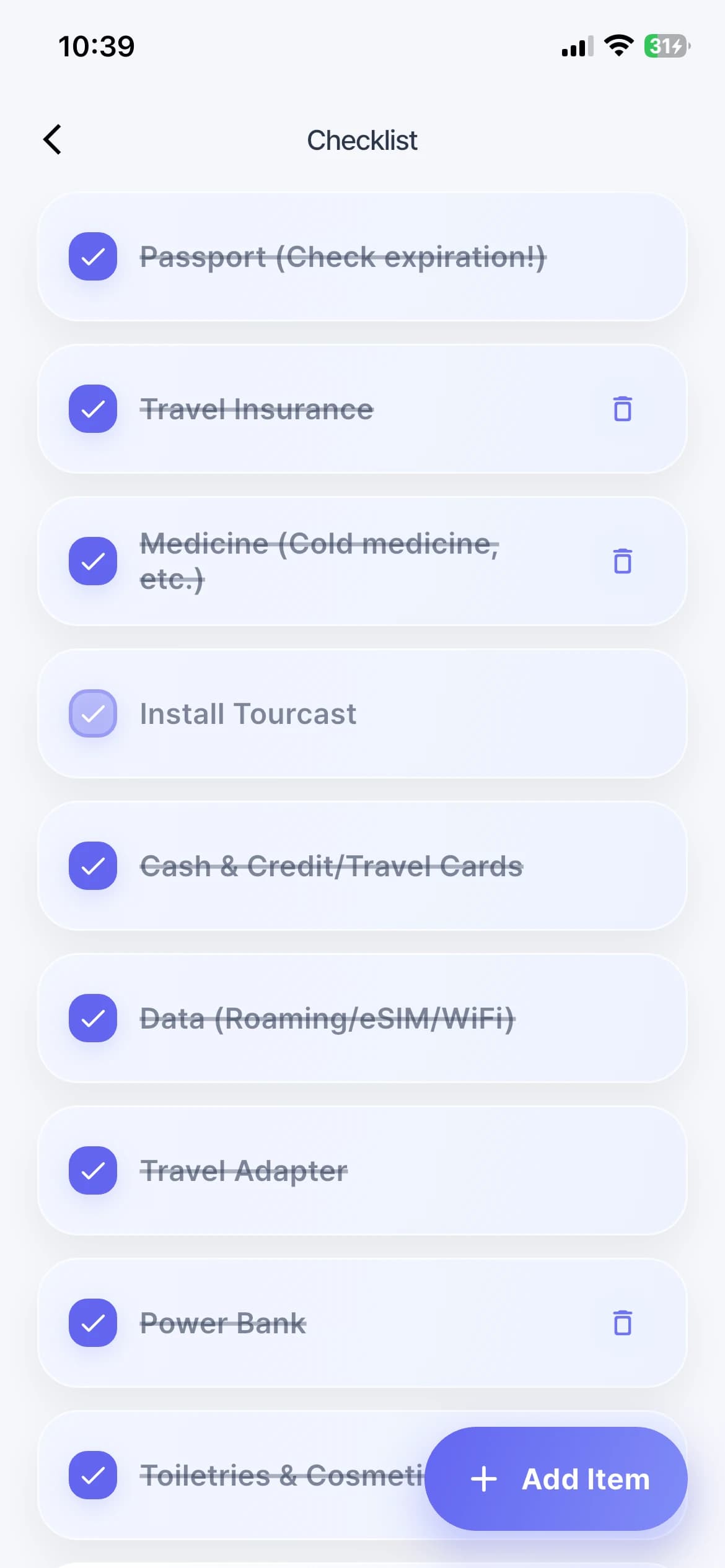Uncheck Data (Roaming/eSIM/WiFi)
Viewport: 725px width, 1568px height.
[92, 1018]
